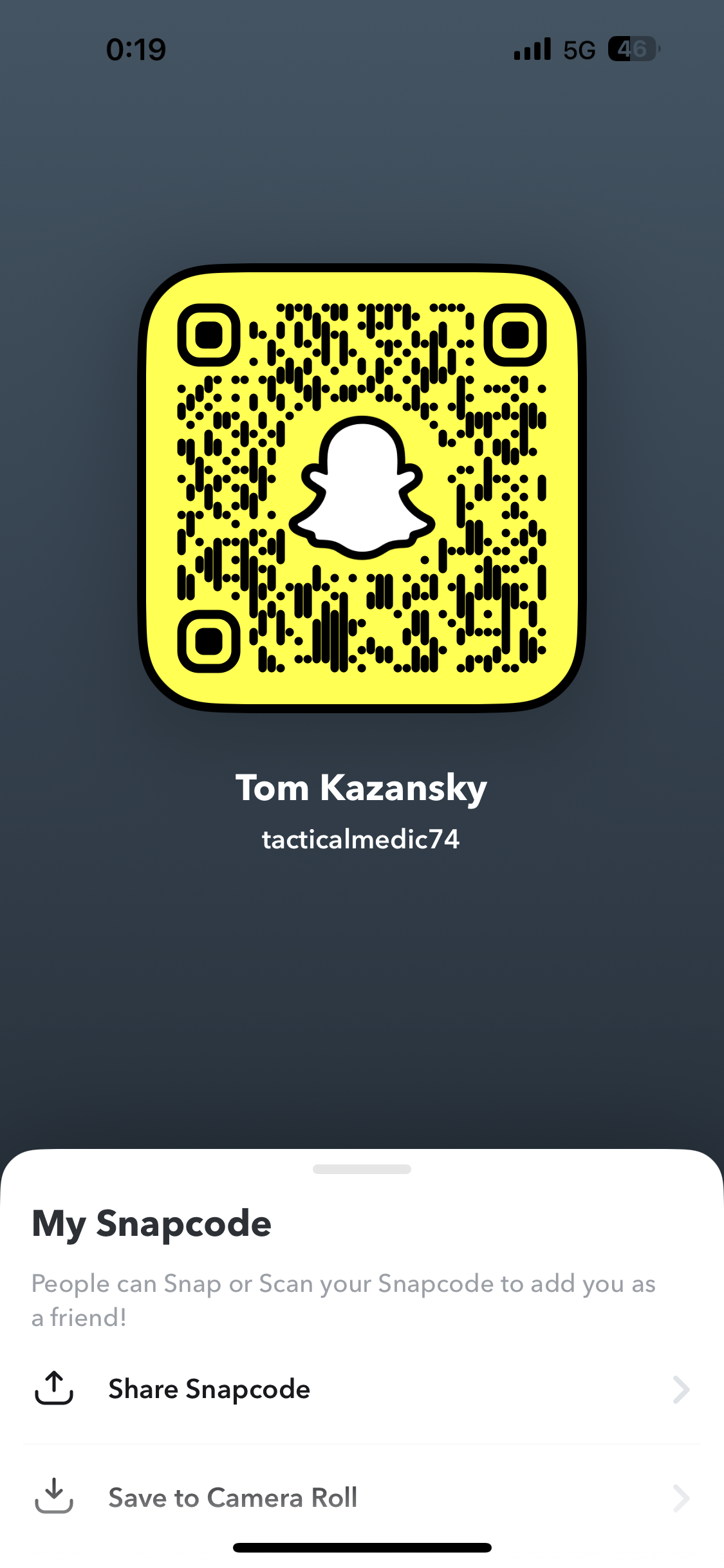Select Save to Camera Roll
Viewport: 724px width, 1568px height.
point(233,1497)
